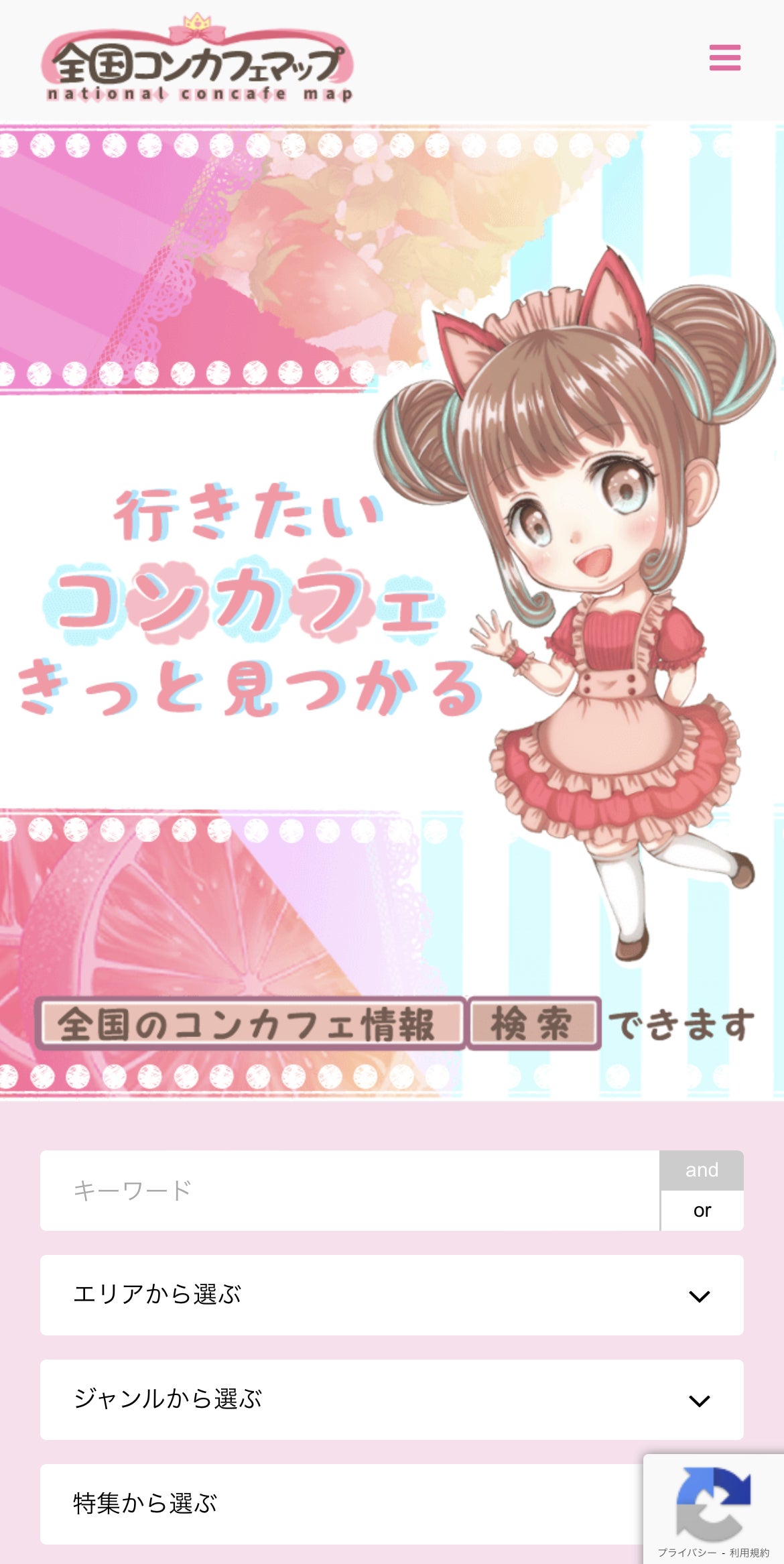The image size is (784, 1564).
Task: Focus the キーワード search field
Action: (x=348, y=1191)
